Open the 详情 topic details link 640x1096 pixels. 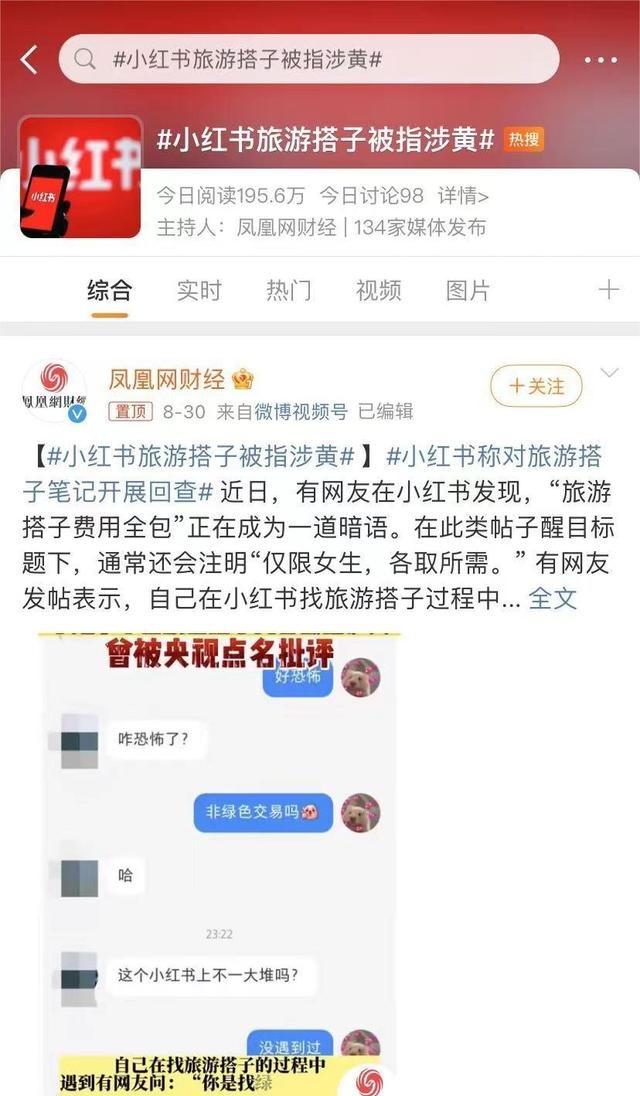pyautogui.click(x=463, y=195)
